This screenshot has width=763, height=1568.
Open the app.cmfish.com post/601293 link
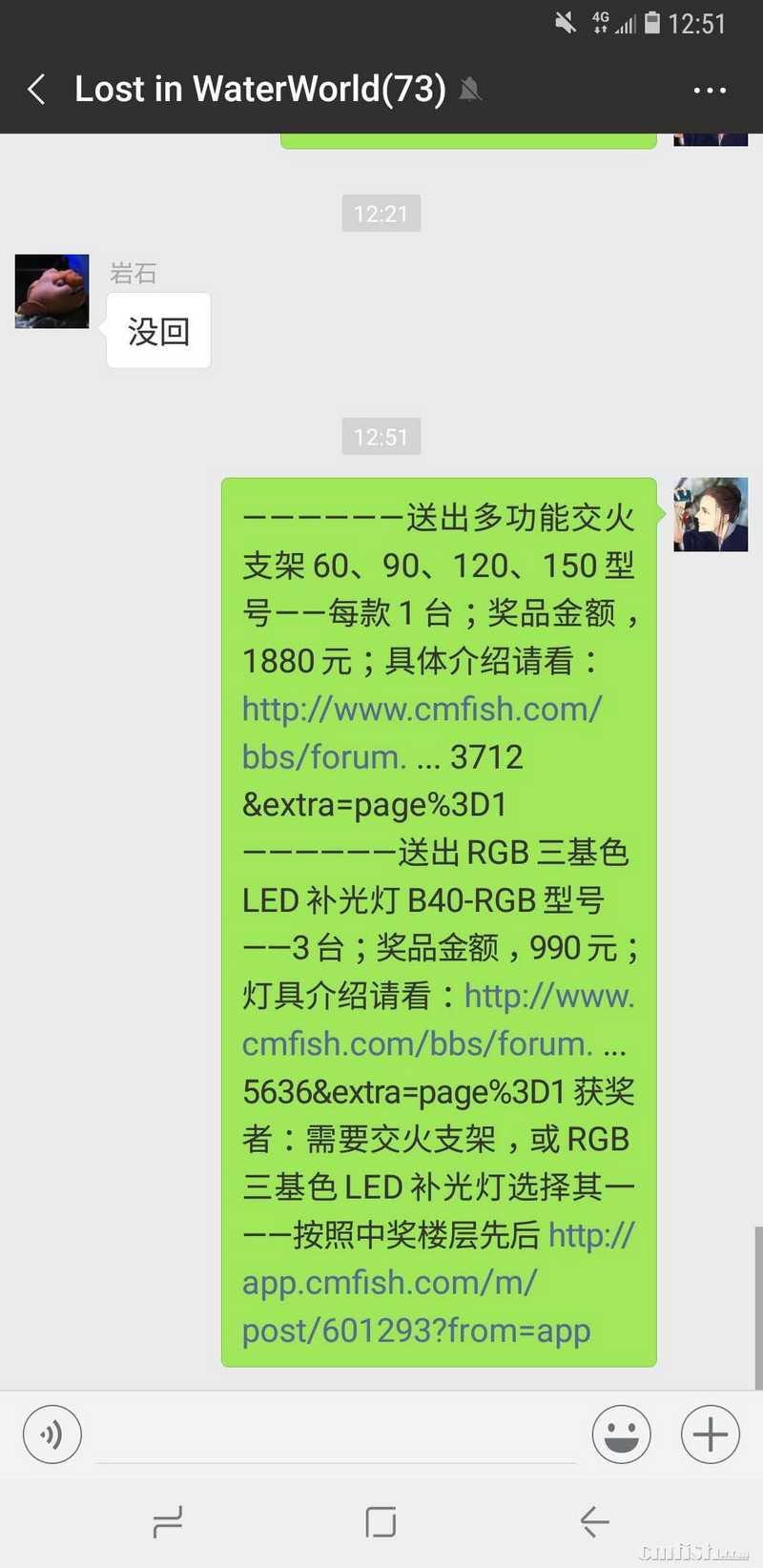389,1284
